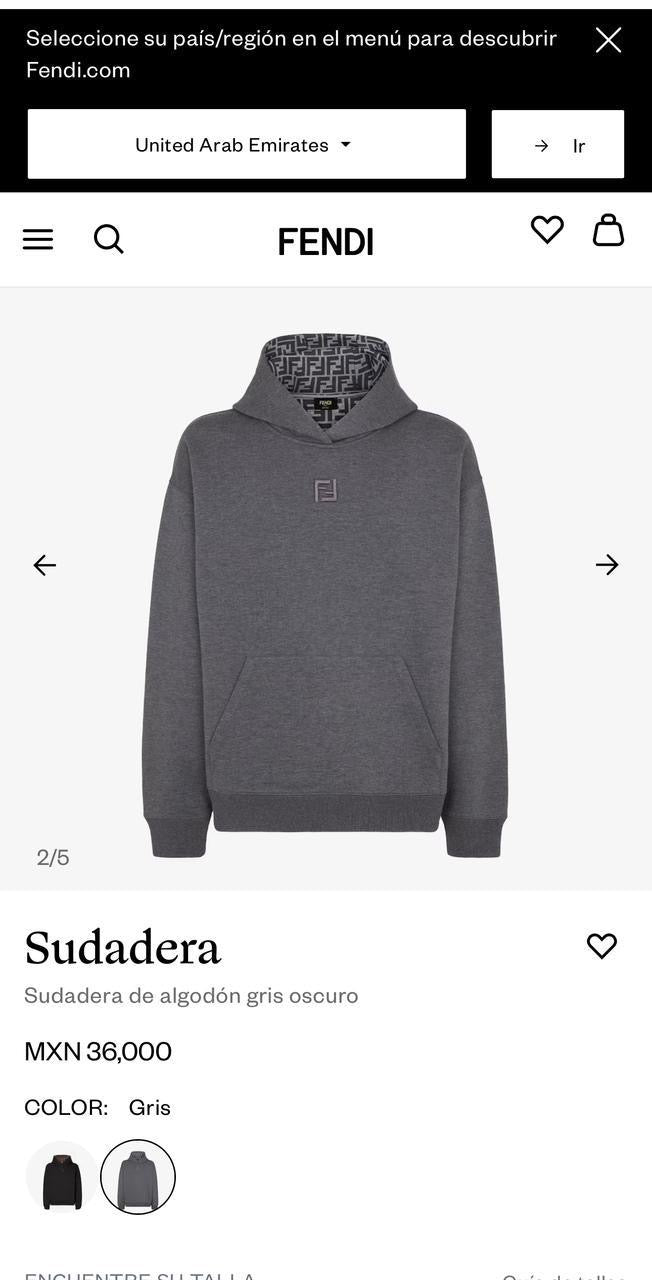Viewport: 652px width, 1280px height.
Task: Go to the Fendi home page logo
Action: coord(326,242)
